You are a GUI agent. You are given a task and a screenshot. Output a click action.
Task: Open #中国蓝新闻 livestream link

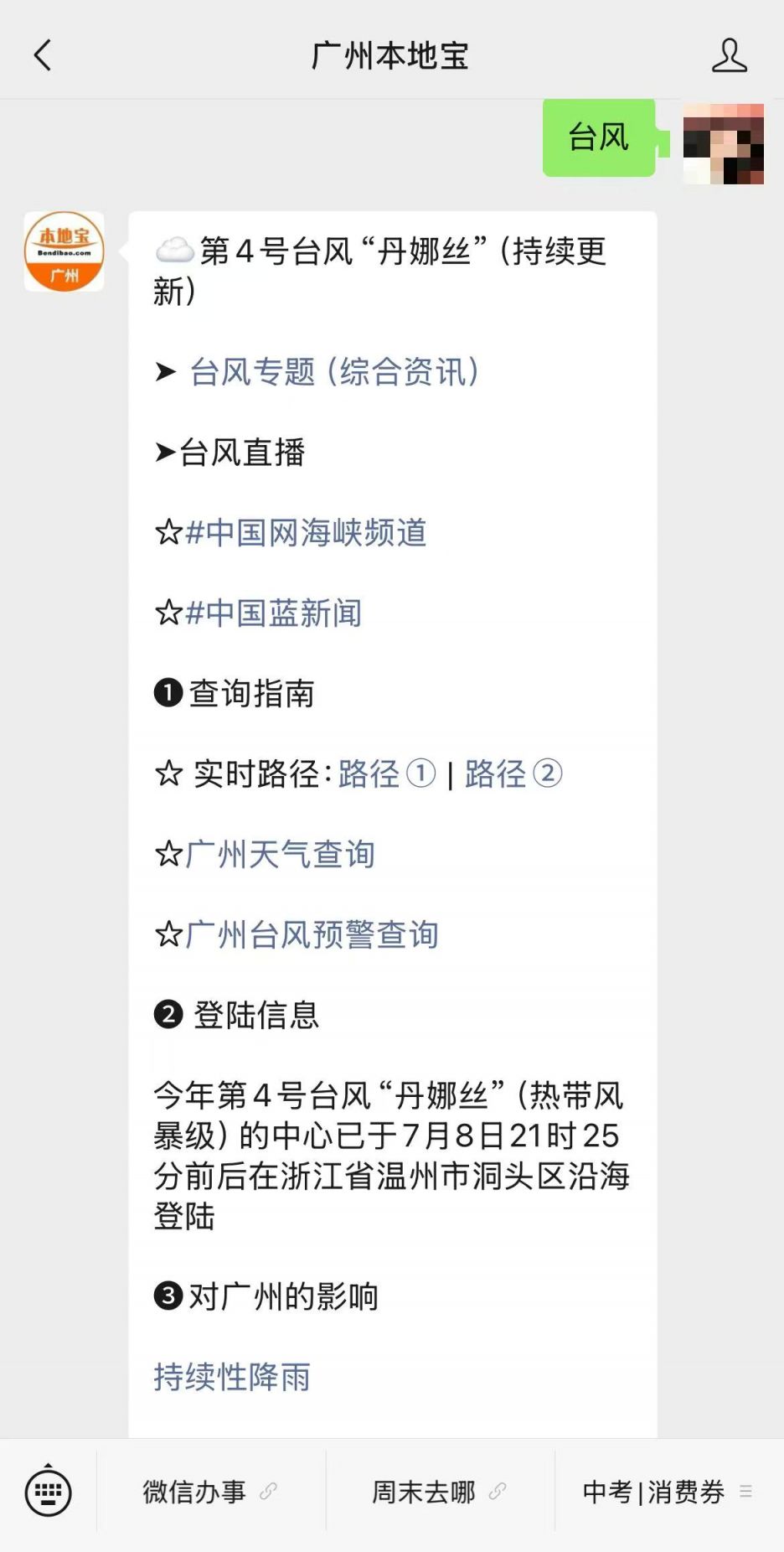pos(274,613)
